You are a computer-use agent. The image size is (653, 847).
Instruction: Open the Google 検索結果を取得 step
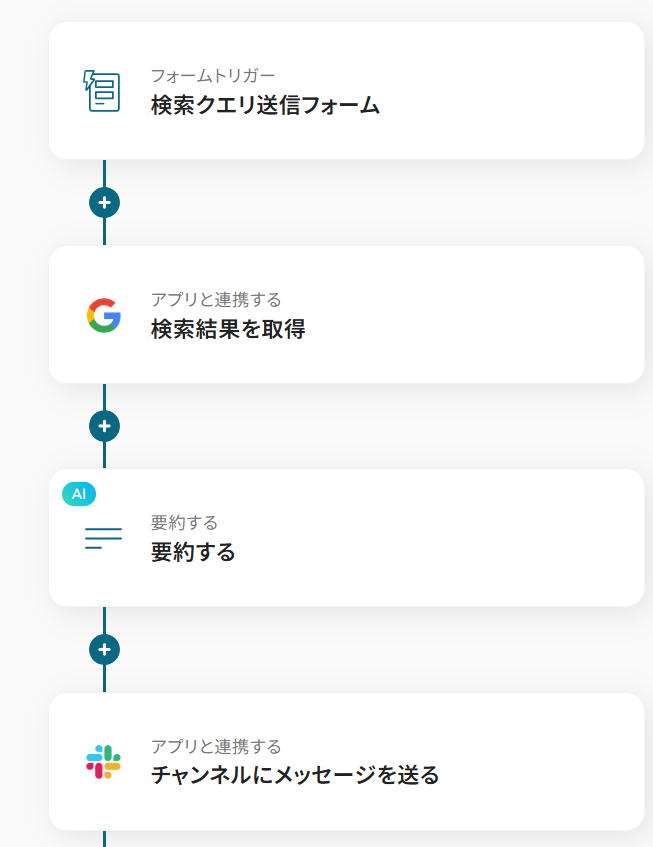[346, 315]
